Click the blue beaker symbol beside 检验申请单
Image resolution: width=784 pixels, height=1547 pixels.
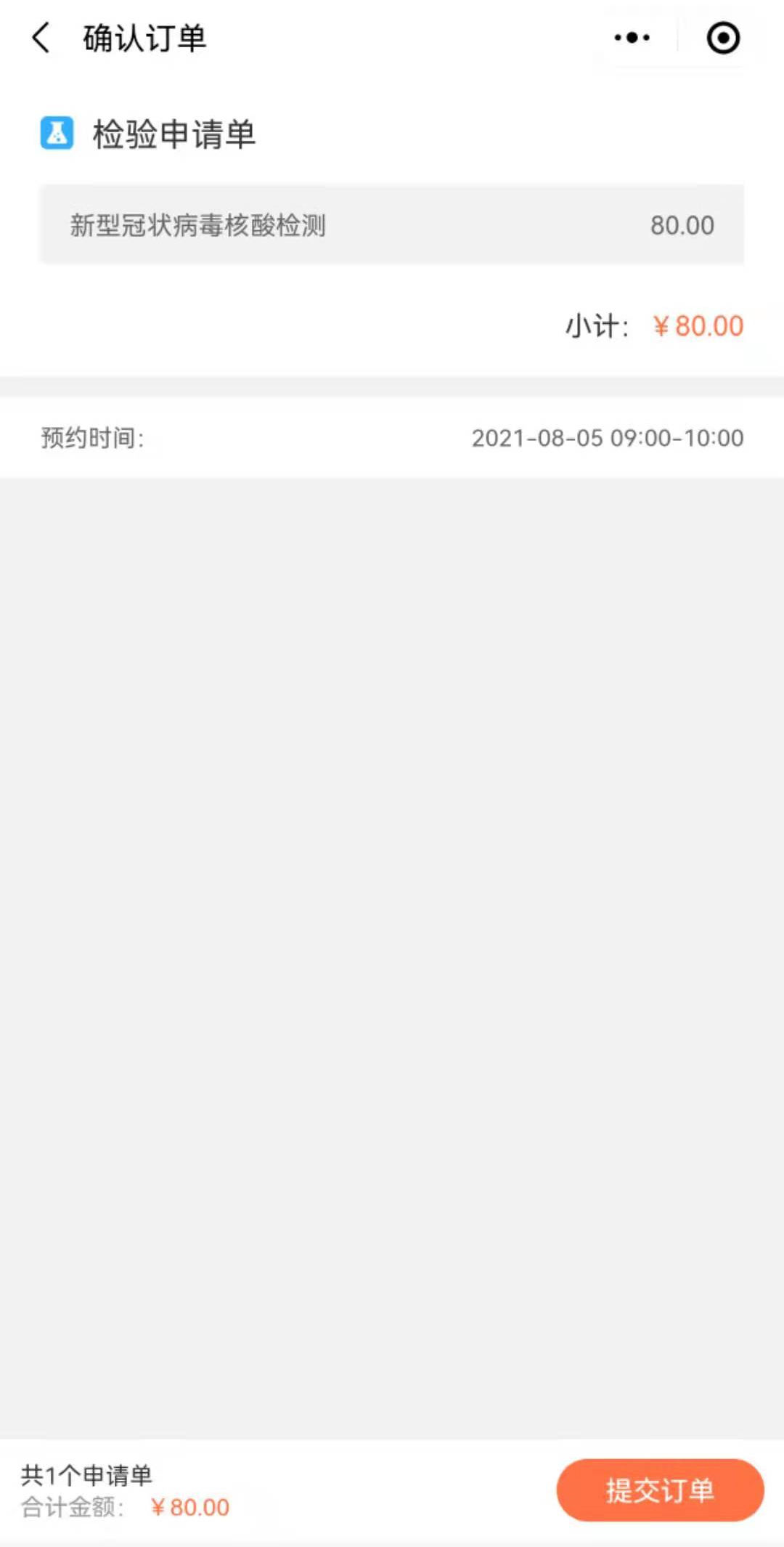[x=57, y=131]
